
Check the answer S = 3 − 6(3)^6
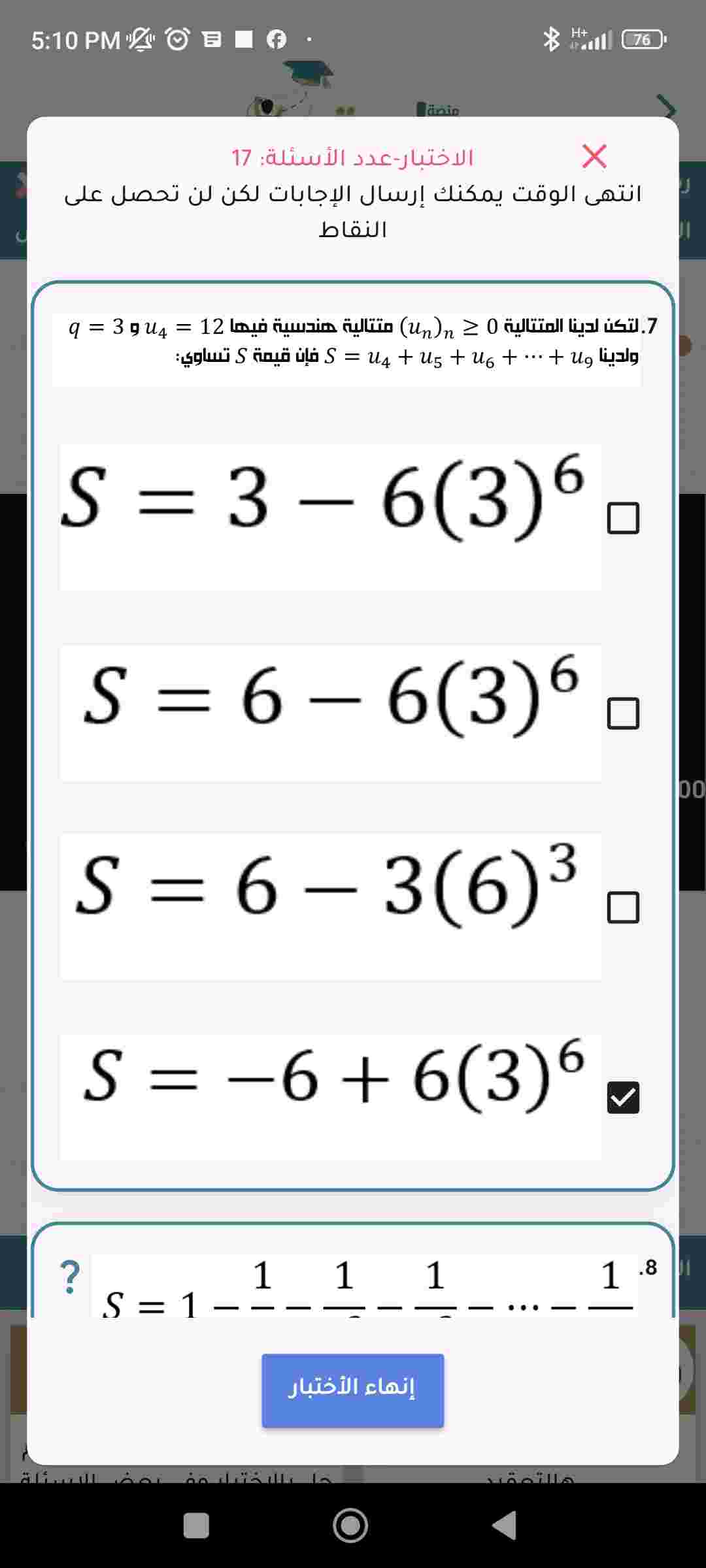(623, 518)
